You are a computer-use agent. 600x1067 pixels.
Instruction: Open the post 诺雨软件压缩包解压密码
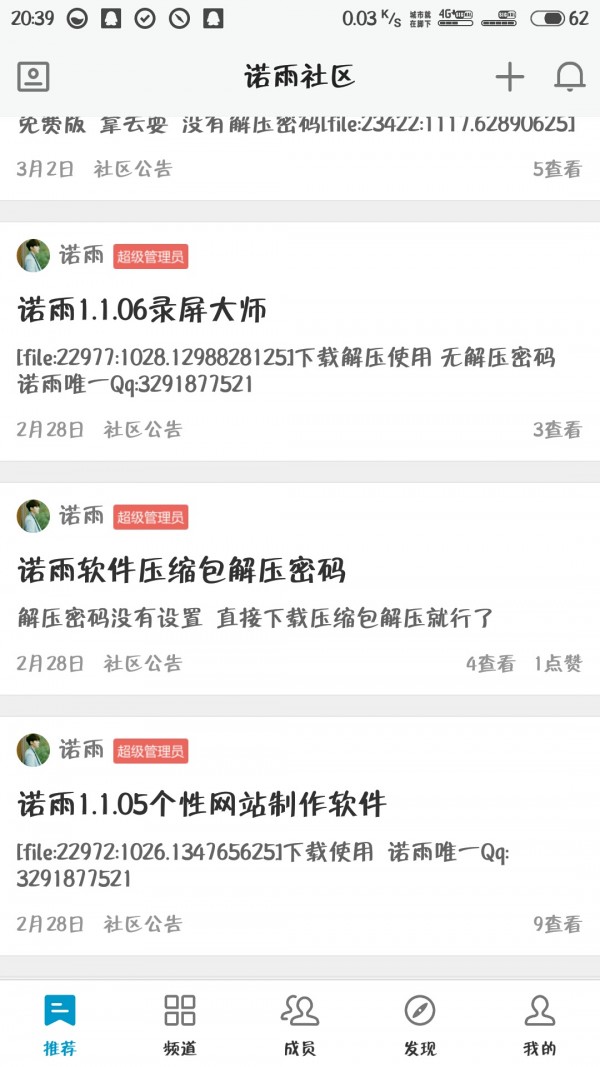[182, 571]
